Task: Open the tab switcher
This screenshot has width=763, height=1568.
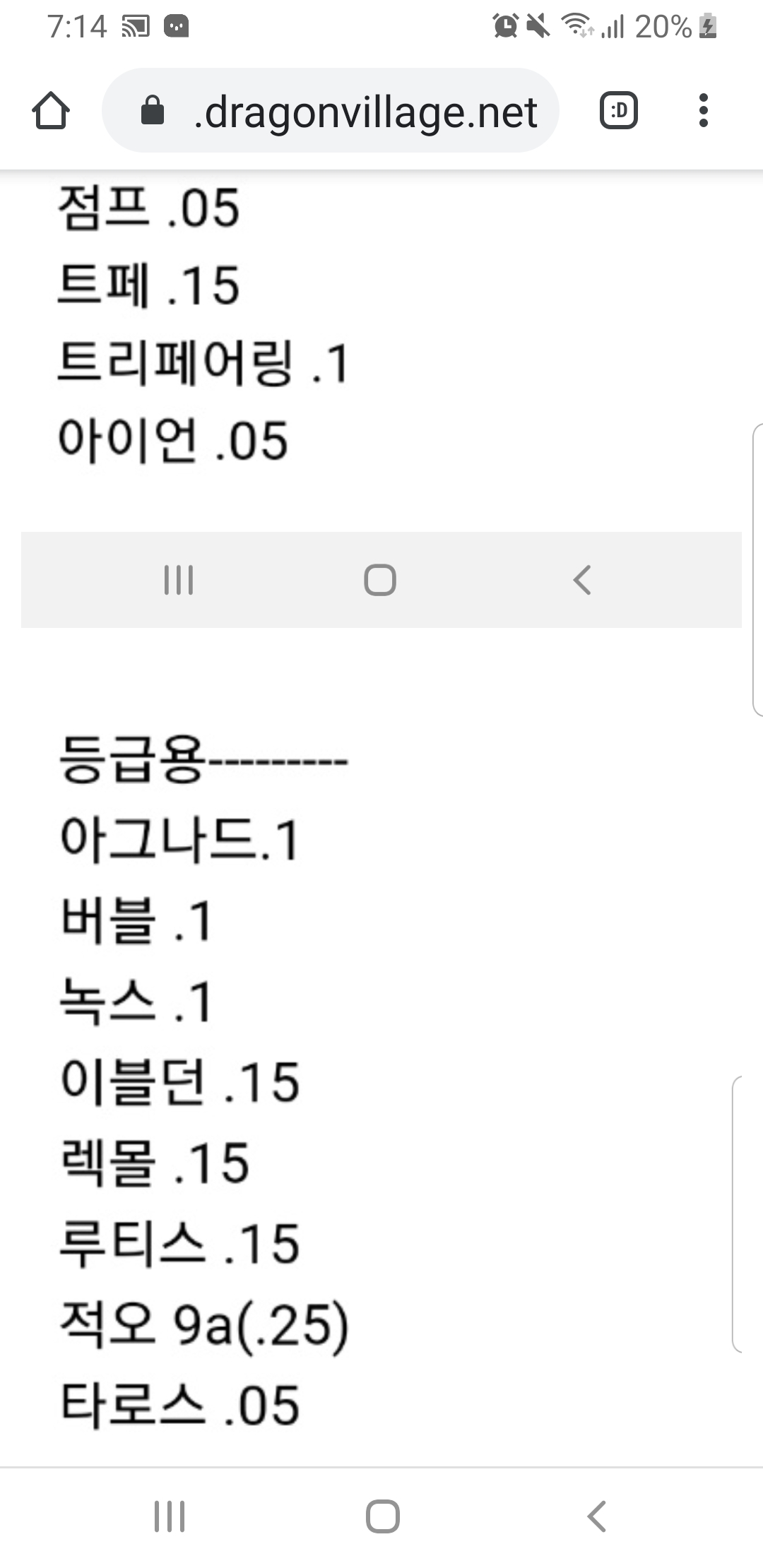Action: pos(619,111)
